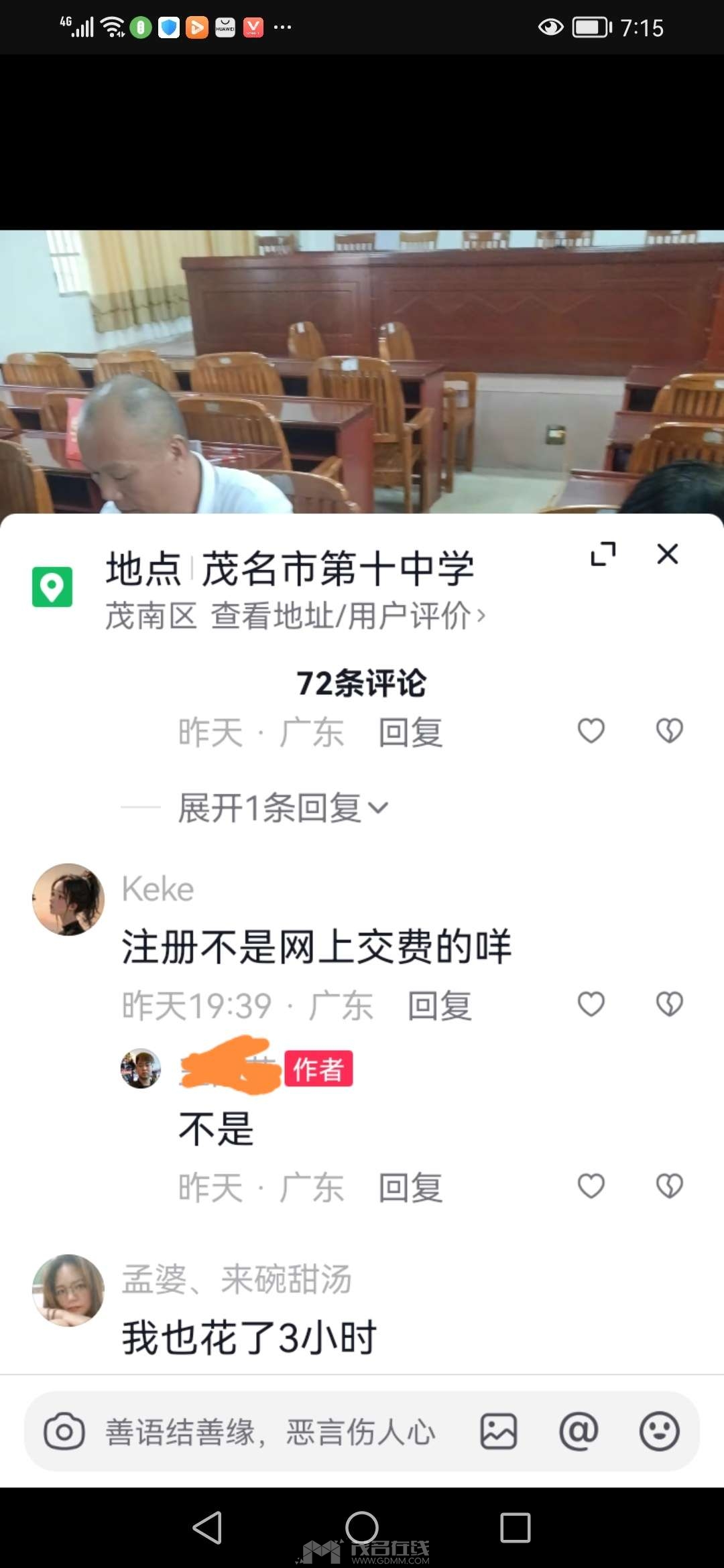The image size is (724, 1568).
Task: Open Keke's profile avatar
Action: pyautogui.click(x=68, y=899)
